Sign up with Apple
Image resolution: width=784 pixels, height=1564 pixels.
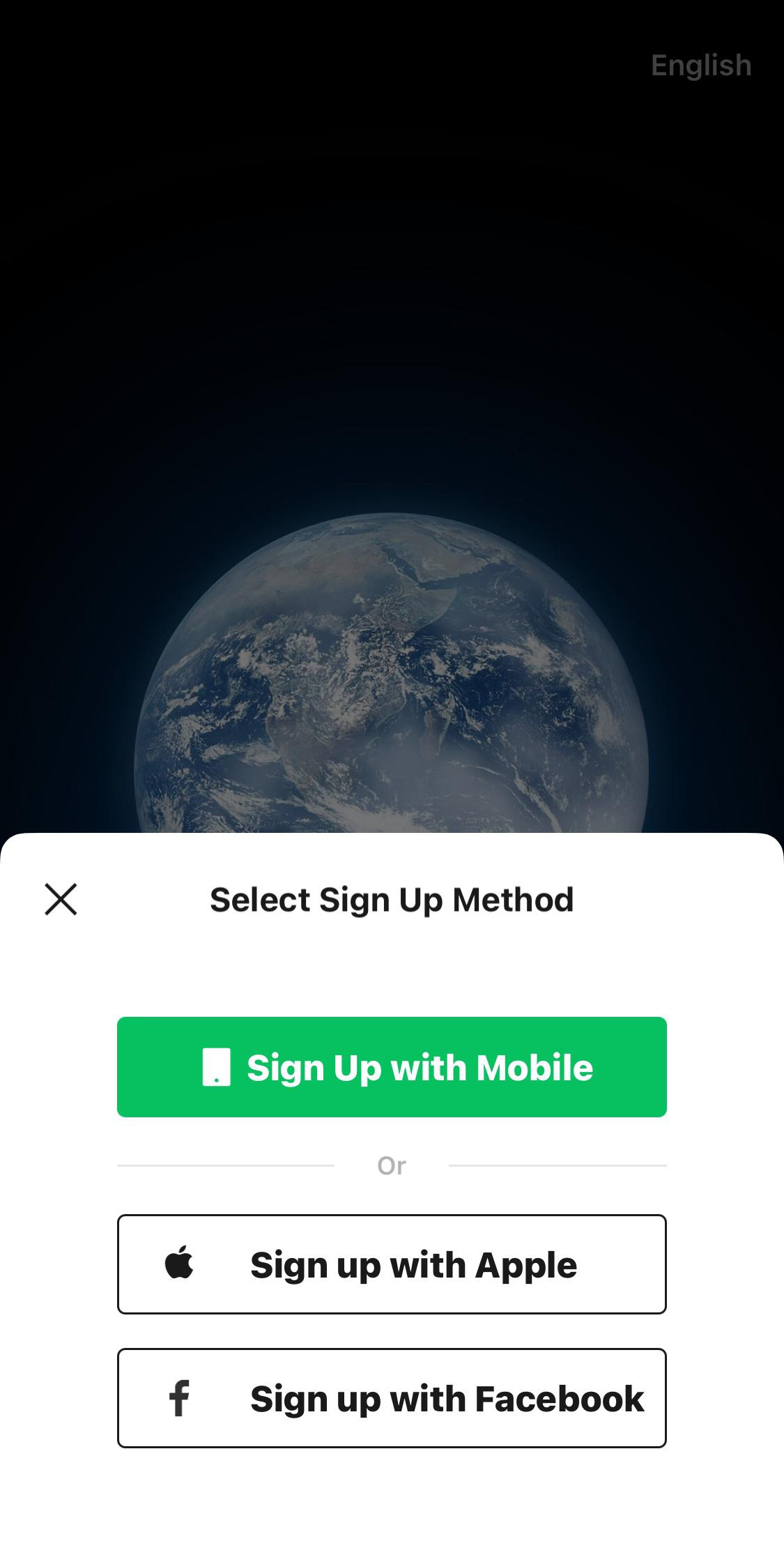point(392,1264)
